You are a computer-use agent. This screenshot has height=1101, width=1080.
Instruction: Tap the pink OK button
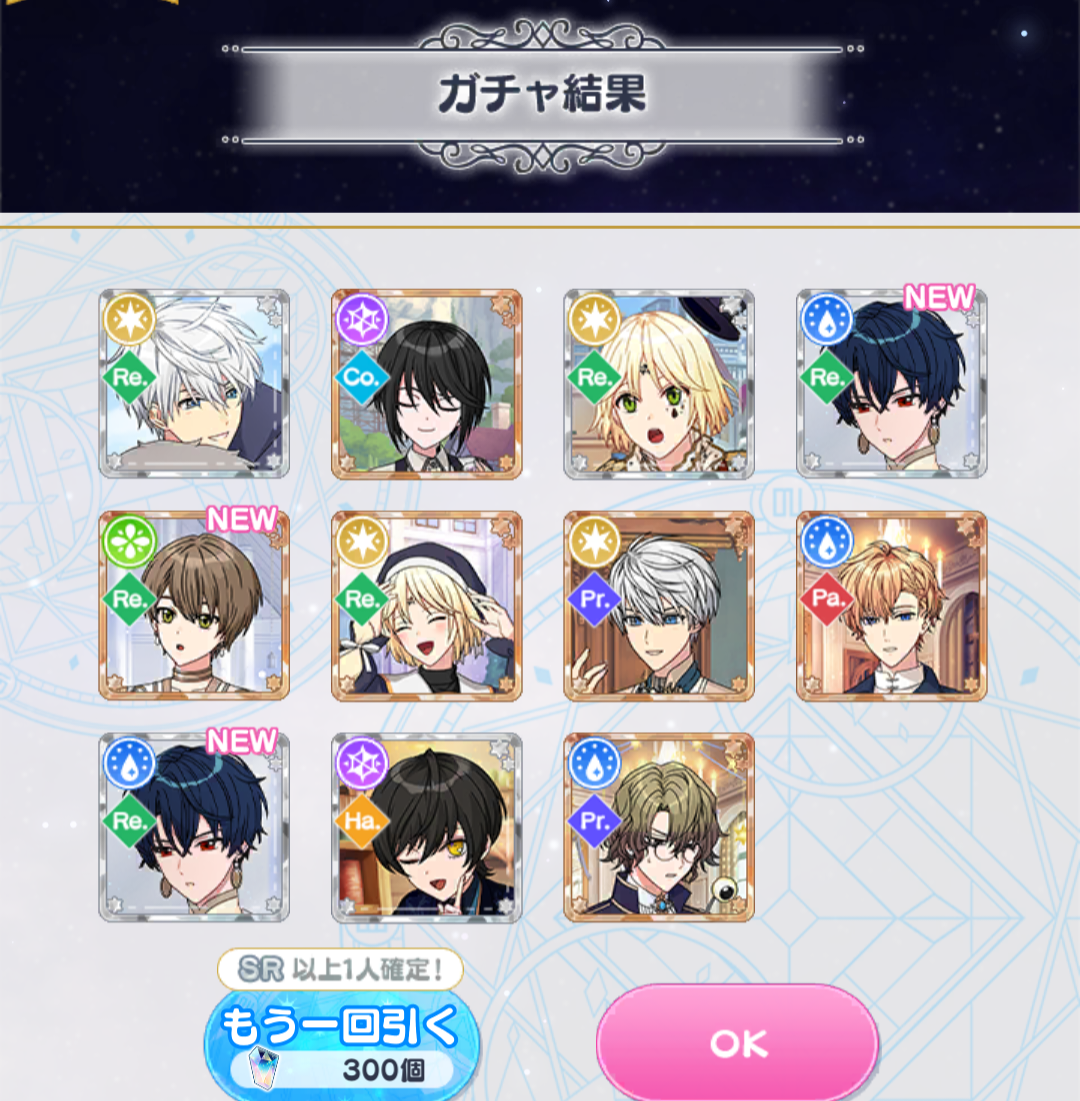[x=737, y=1041]
